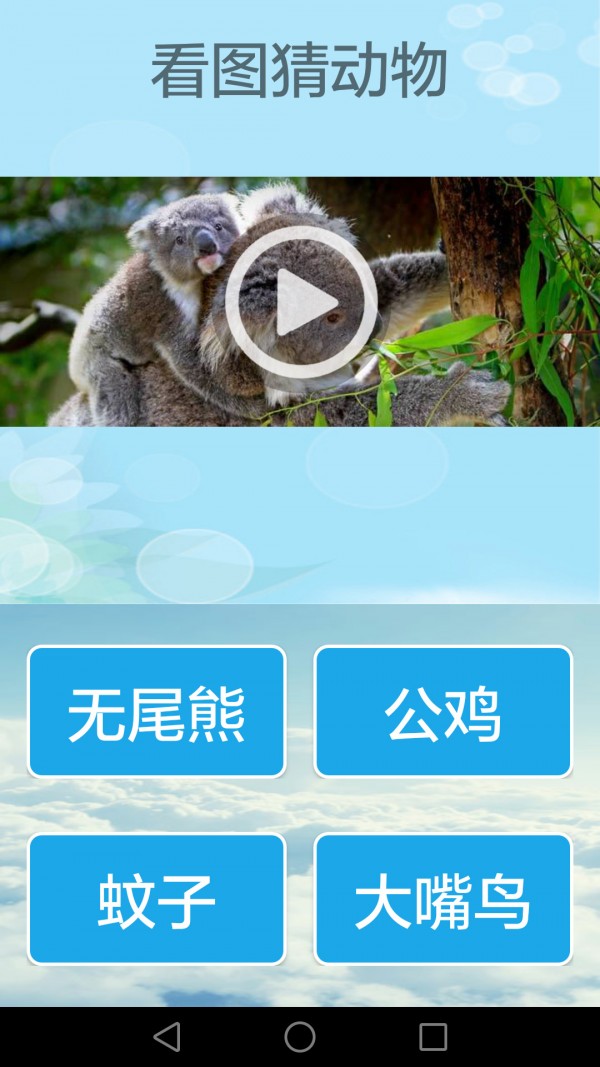
Task: Answer with 大嘴鸟
Action: coord(443,899)
